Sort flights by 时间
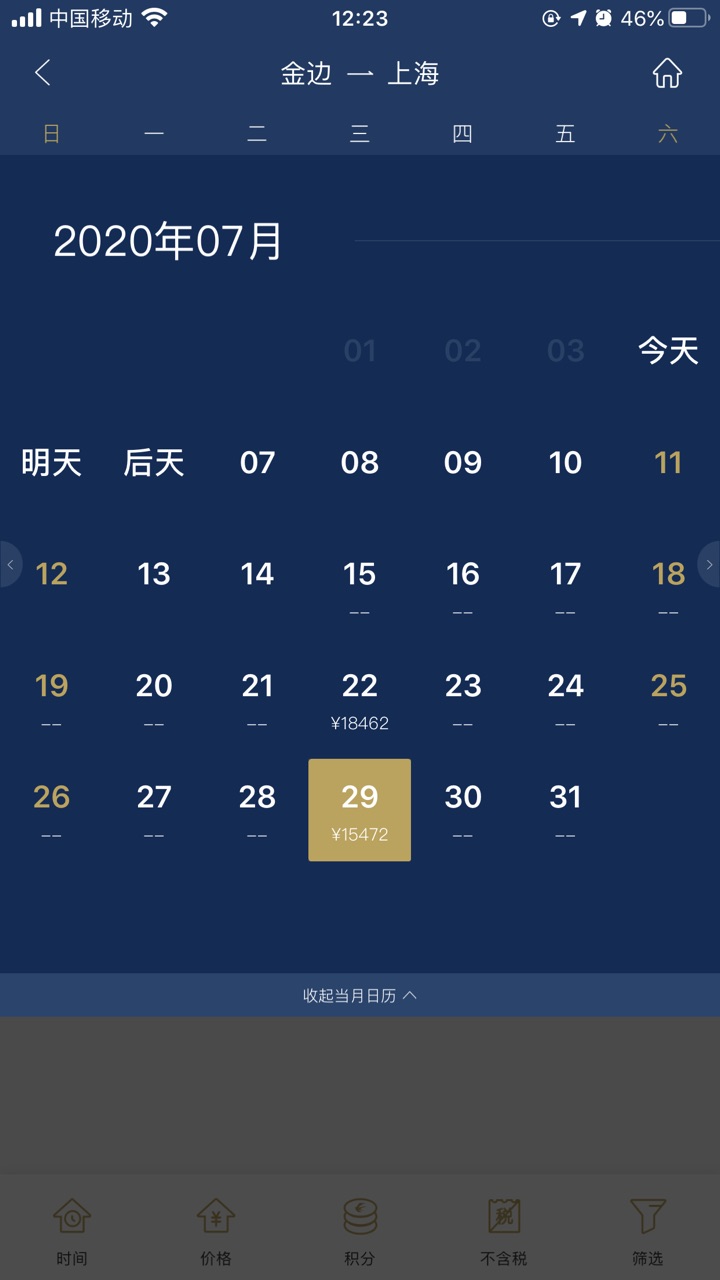720x1280 pixels. 72,1231
